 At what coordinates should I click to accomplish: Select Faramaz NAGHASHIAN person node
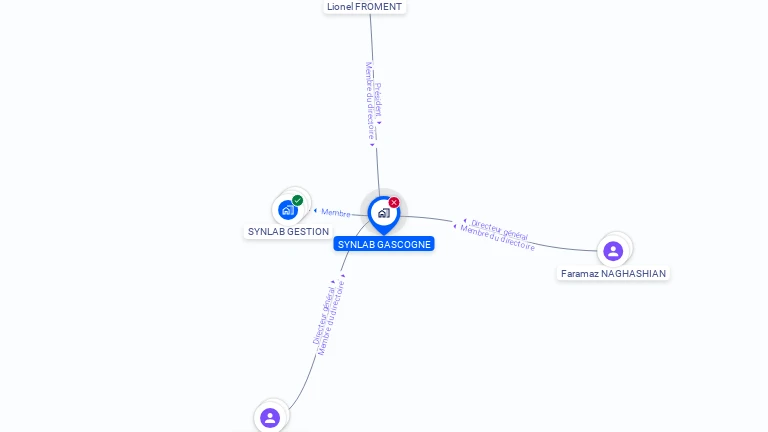pos(613,251)
